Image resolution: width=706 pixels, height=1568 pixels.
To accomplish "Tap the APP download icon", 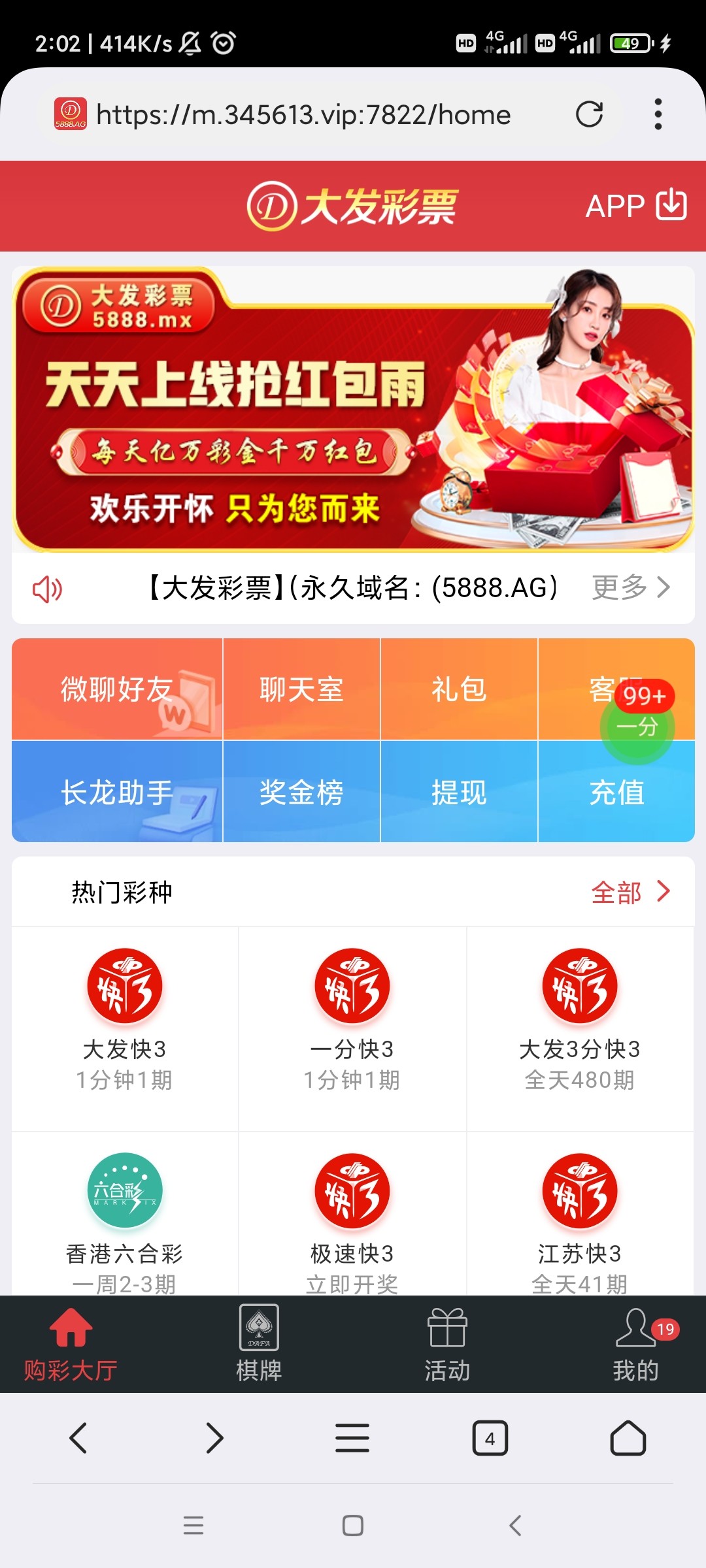I will point(670,207).
